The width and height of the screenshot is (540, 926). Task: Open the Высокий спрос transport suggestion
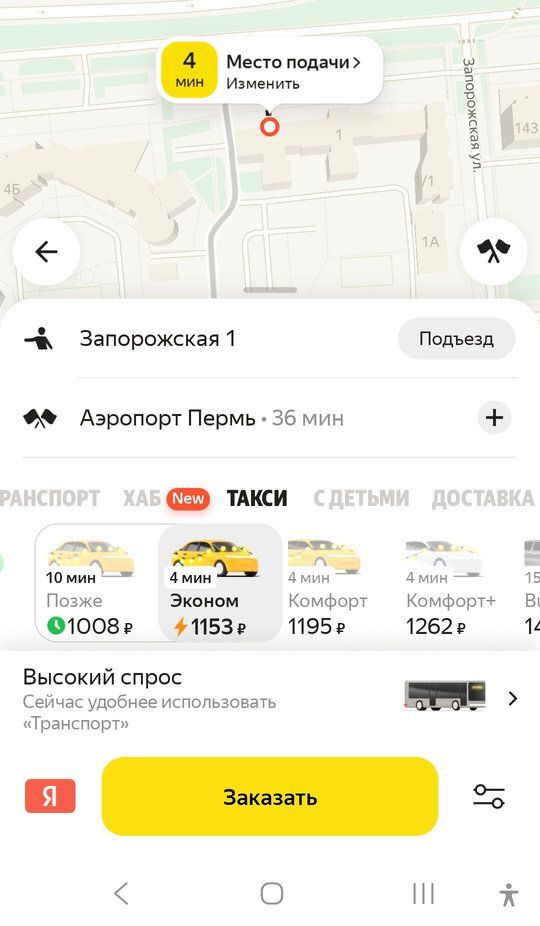tap(270, 699)
